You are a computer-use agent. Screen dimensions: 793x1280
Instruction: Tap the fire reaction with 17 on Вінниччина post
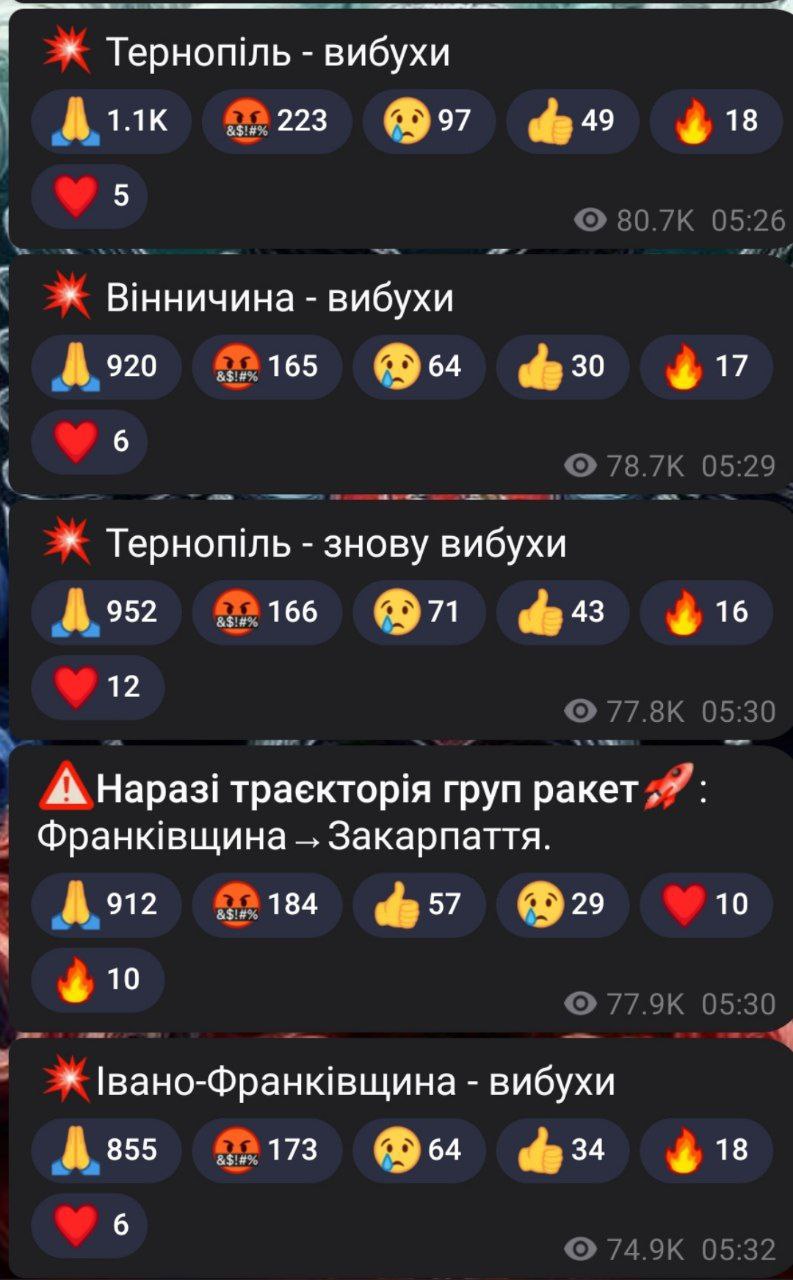coord(706,367)
